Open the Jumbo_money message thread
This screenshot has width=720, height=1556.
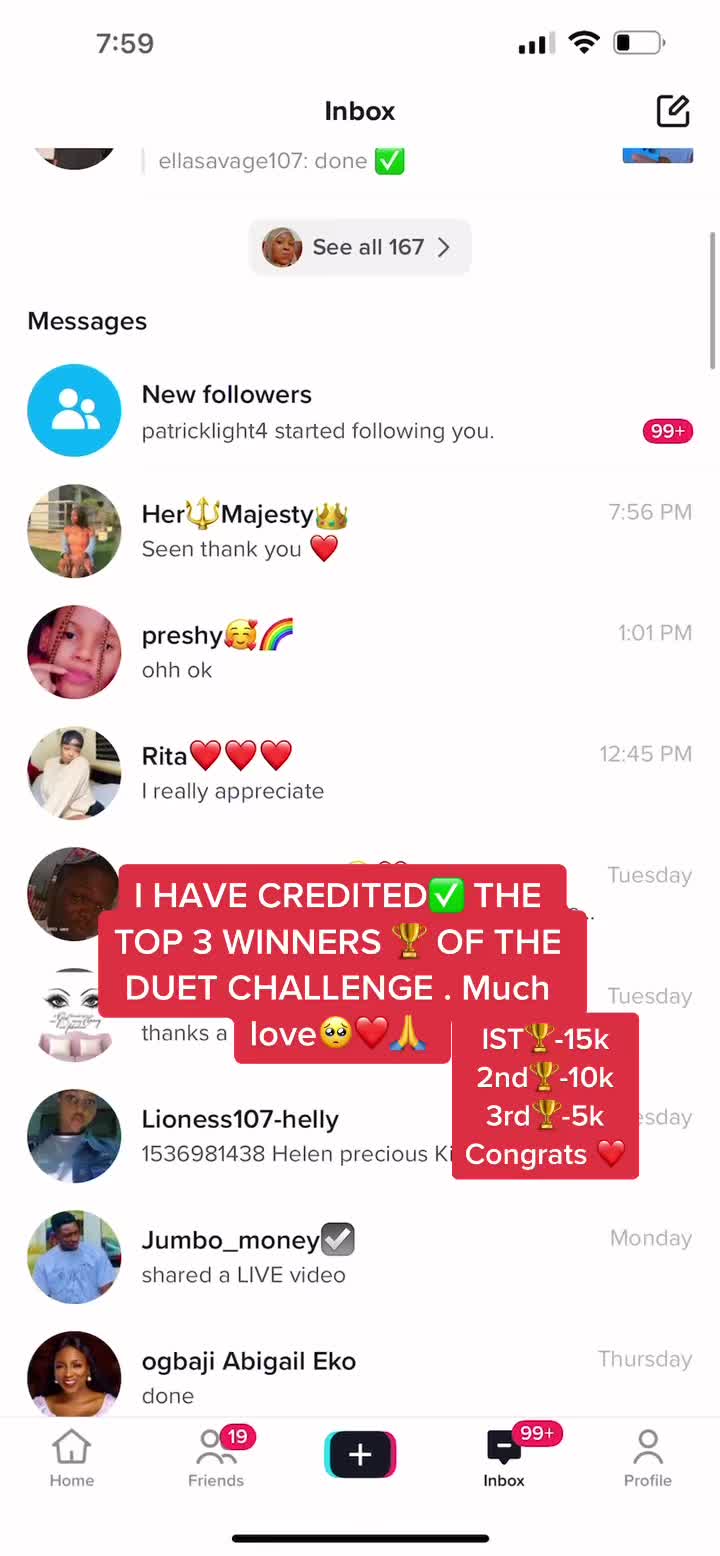(x=360, y=1257)
